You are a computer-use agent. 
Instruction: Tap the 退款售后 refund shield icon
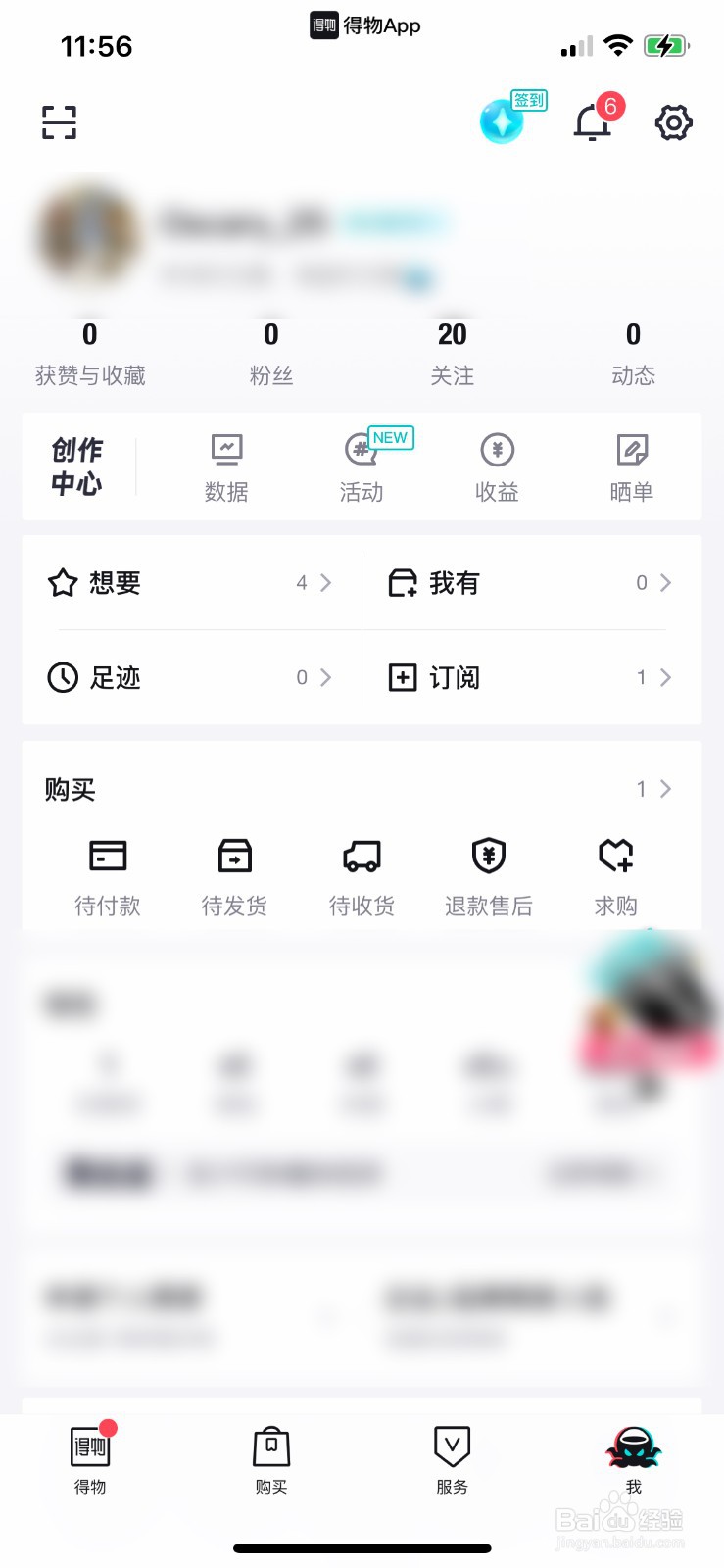click(488, 874)
